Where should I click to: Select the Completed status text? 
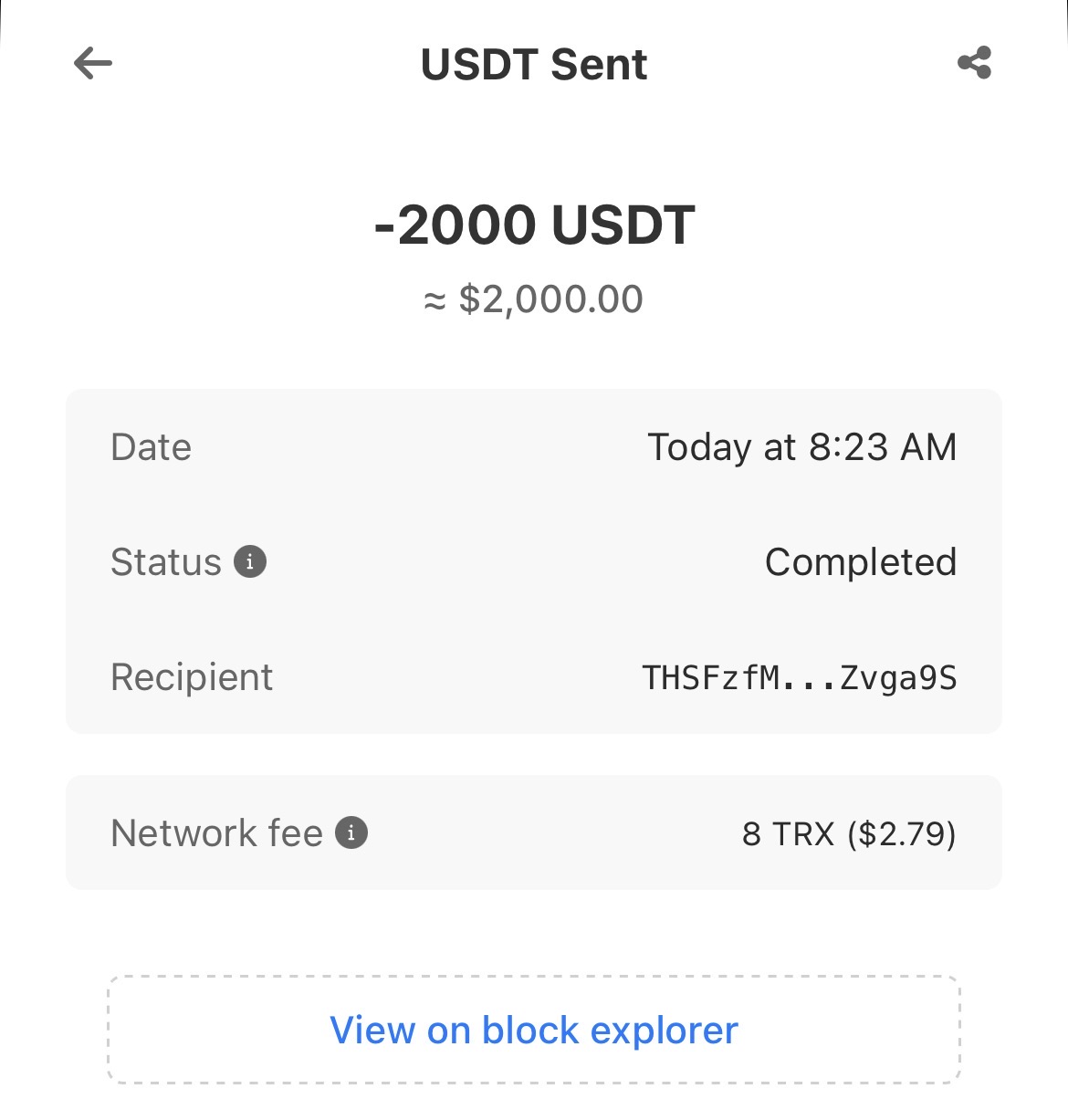862,562
